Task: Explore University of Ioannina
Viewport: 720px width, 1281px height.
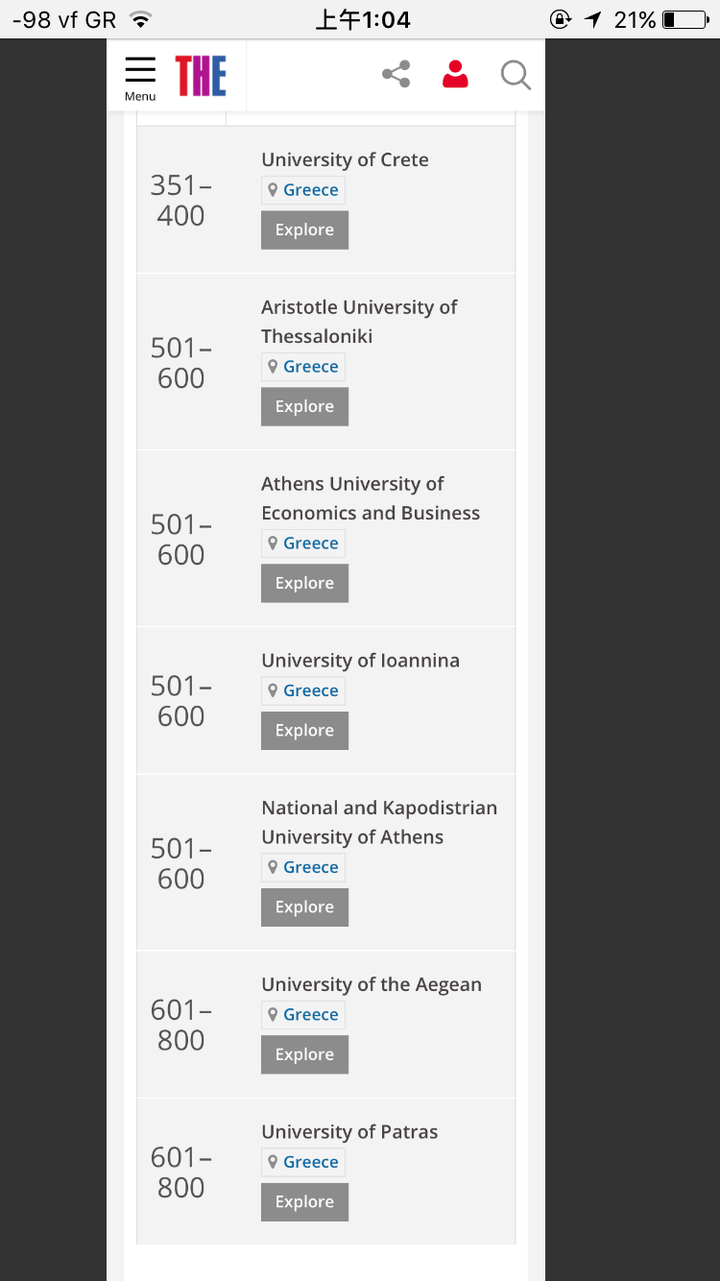Action: [x=305, y=731]
